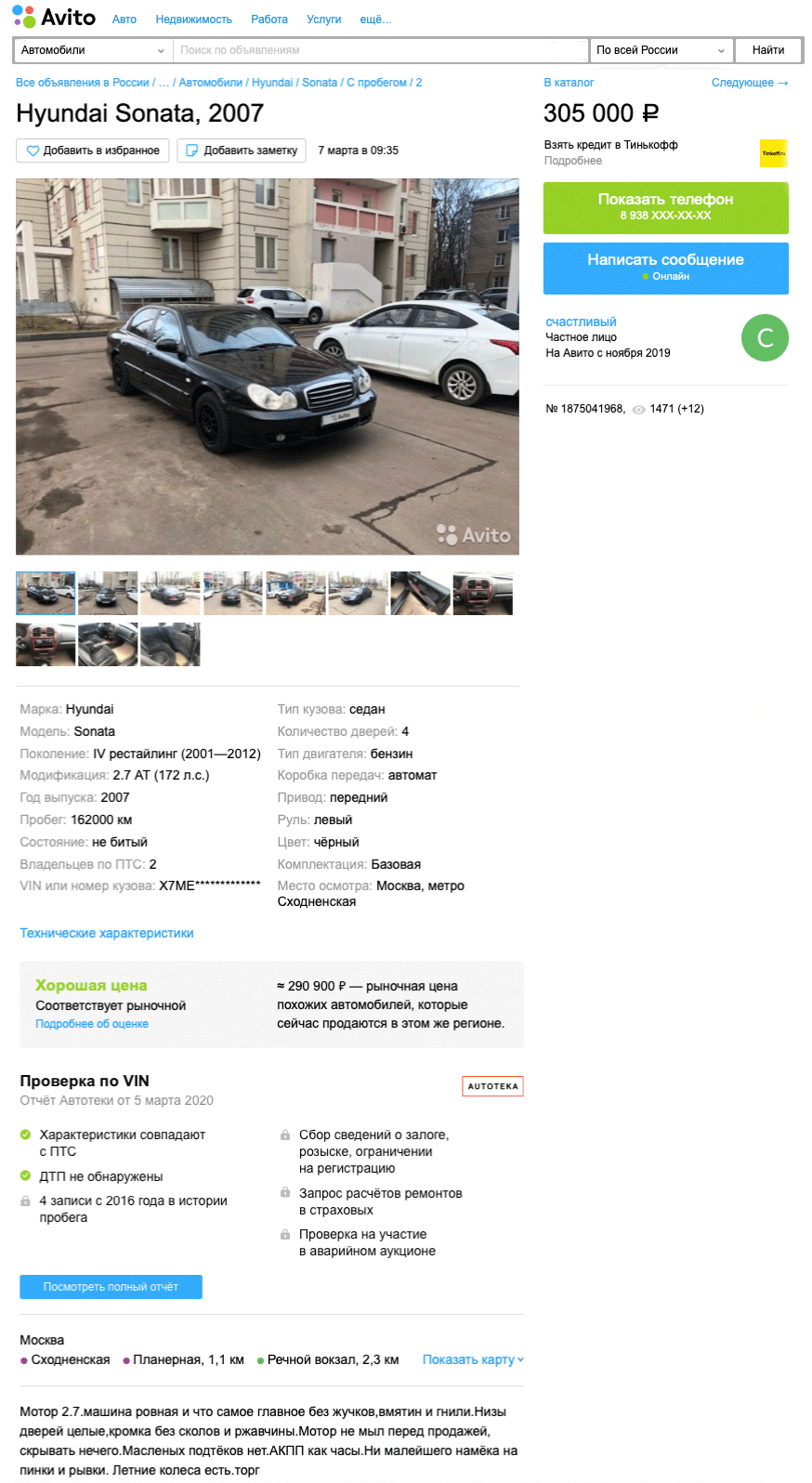The image size is (812, 1483).
Task: Open the По всей России region dropdown
Action: 661,50
